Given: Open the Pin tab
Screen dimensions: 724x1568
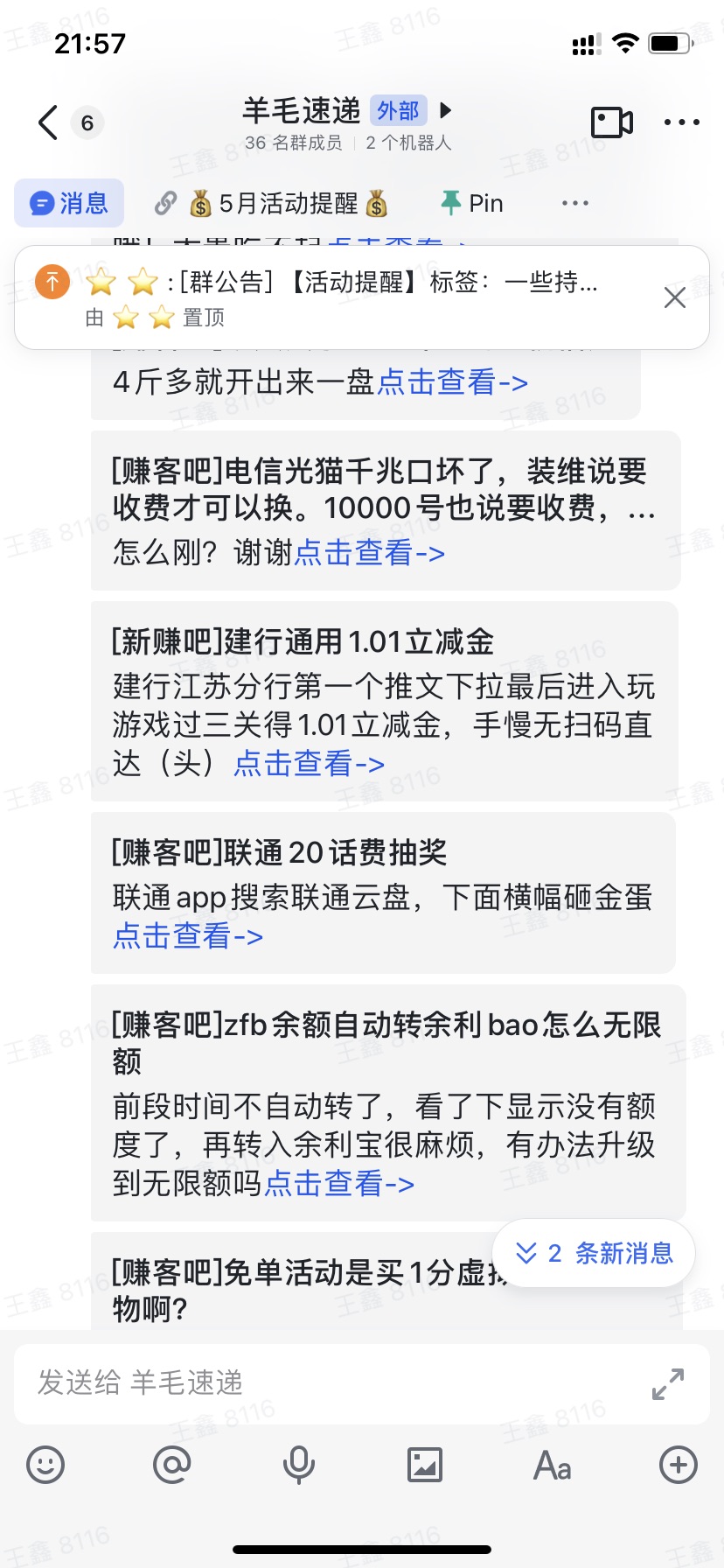Looking at the screenshot, I should click(473, 202).
